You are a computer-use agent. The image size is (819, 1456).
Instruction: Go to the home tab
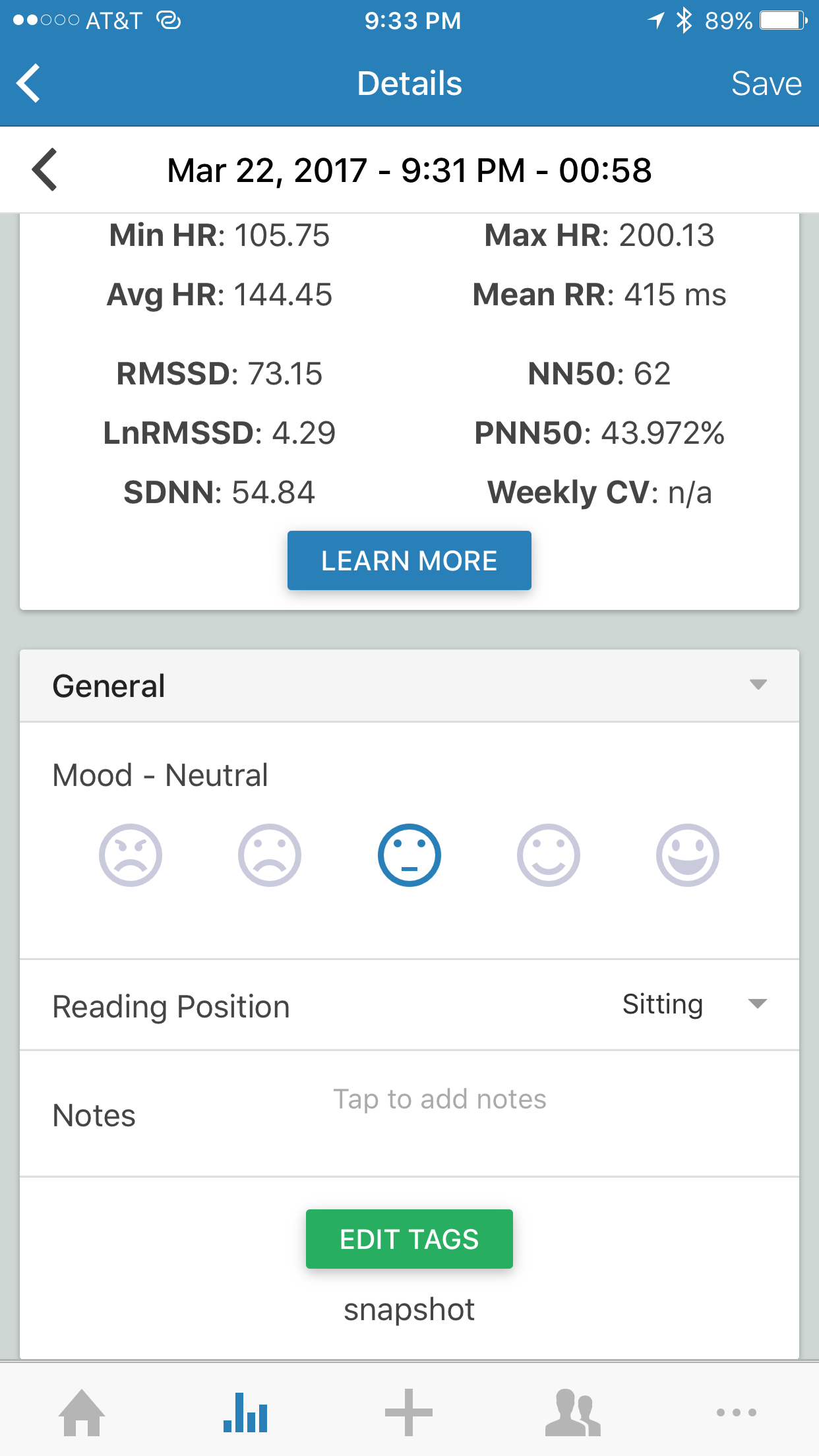coord(82,1412)
